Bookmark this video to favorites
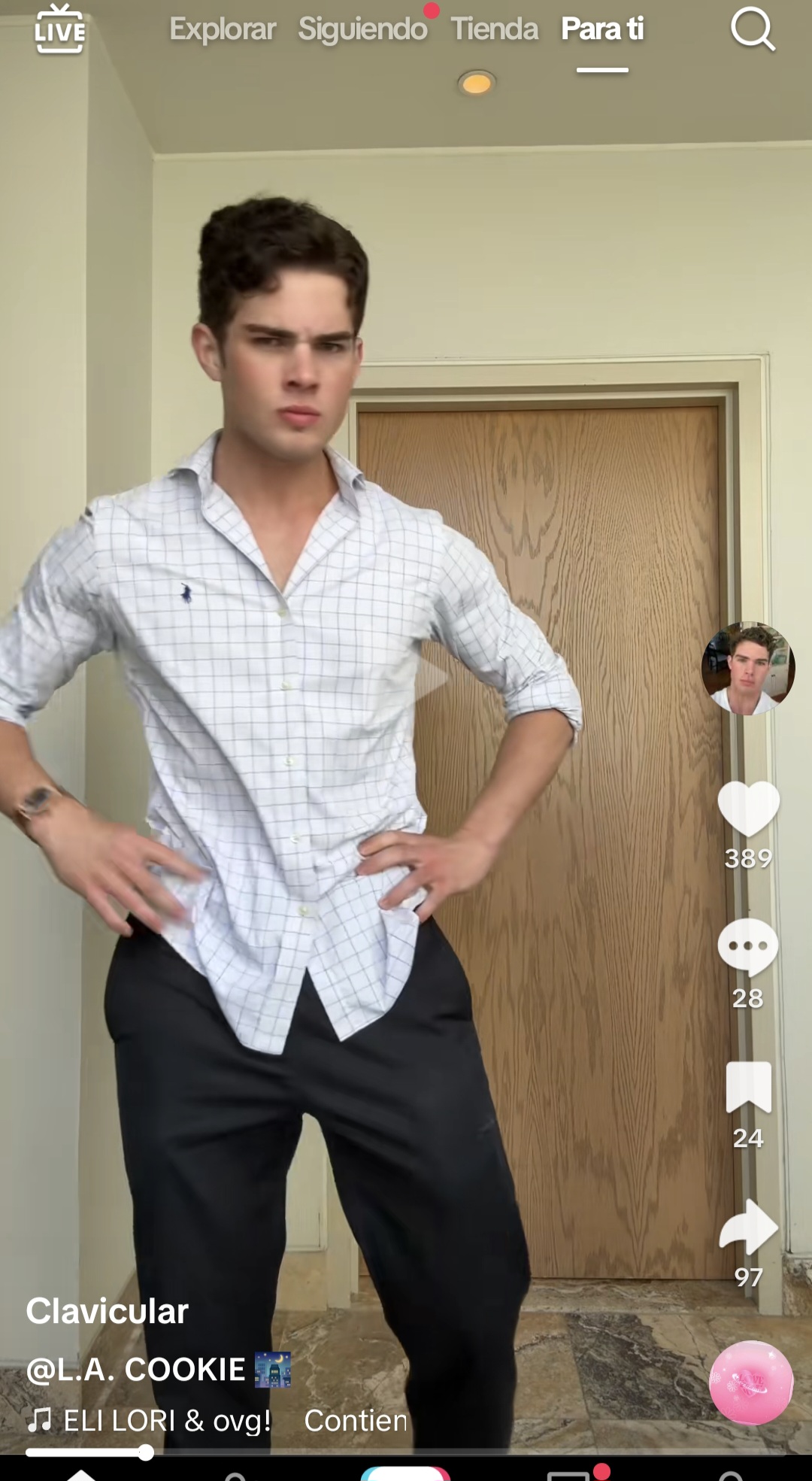This screenshot has width=812, height=1481. 748,1087
